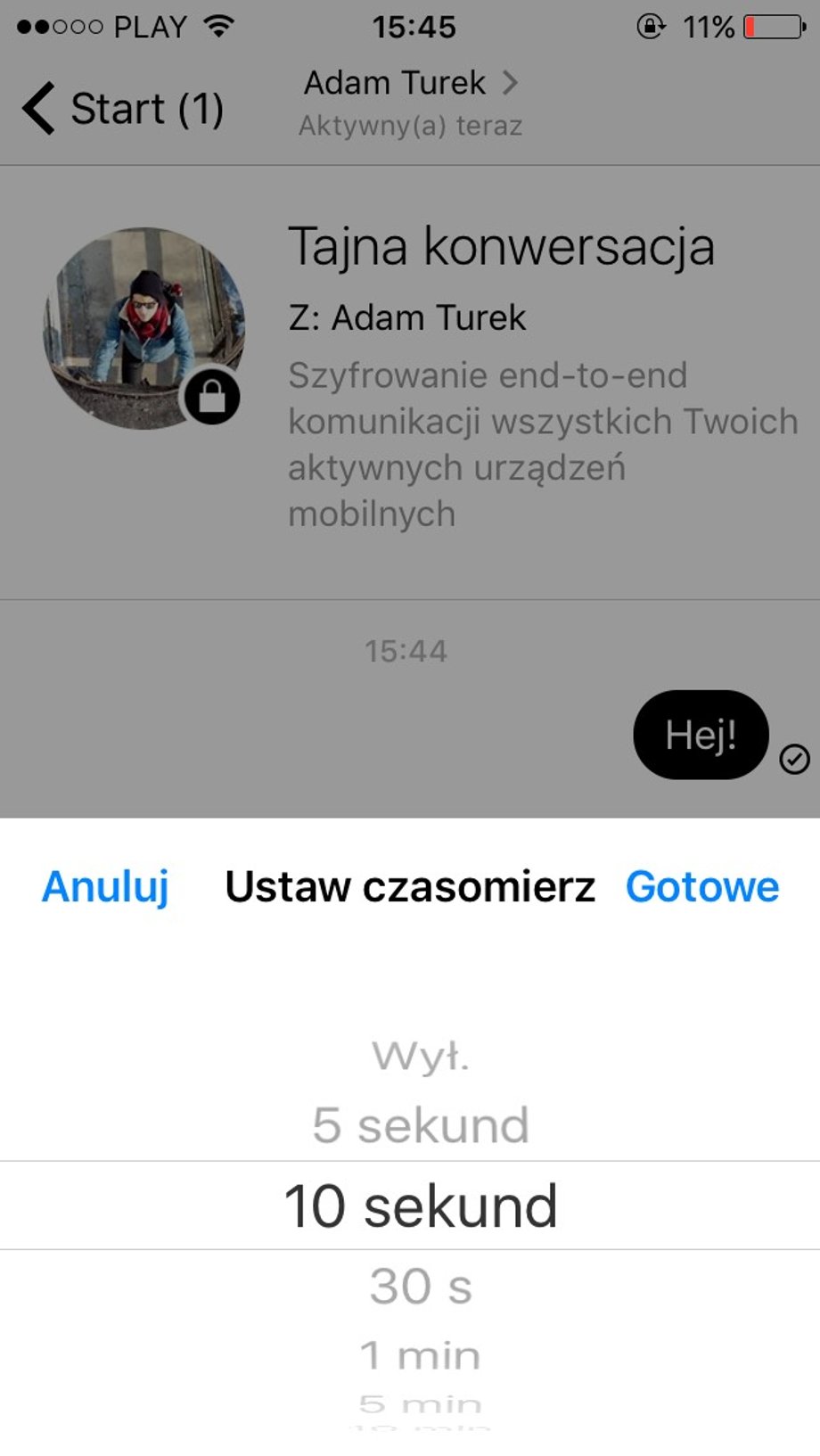
Task: Select the Wył. option in the picker
Action: click(420, 1057)
